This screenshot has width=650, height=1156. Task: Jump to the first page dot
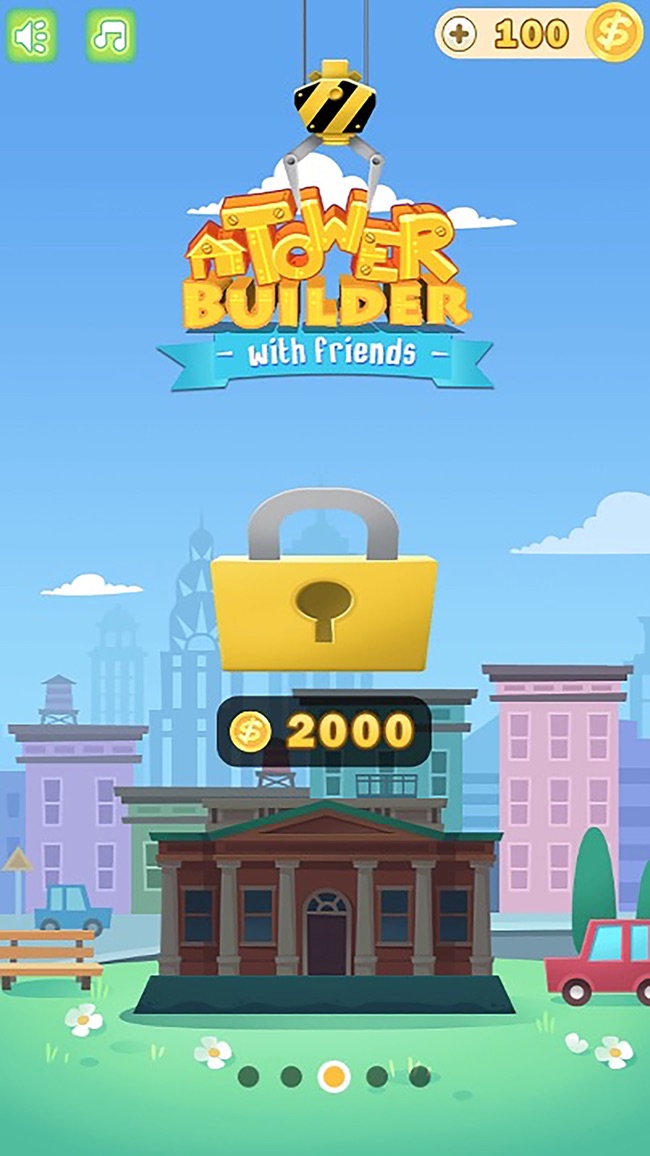[249, 1077]
